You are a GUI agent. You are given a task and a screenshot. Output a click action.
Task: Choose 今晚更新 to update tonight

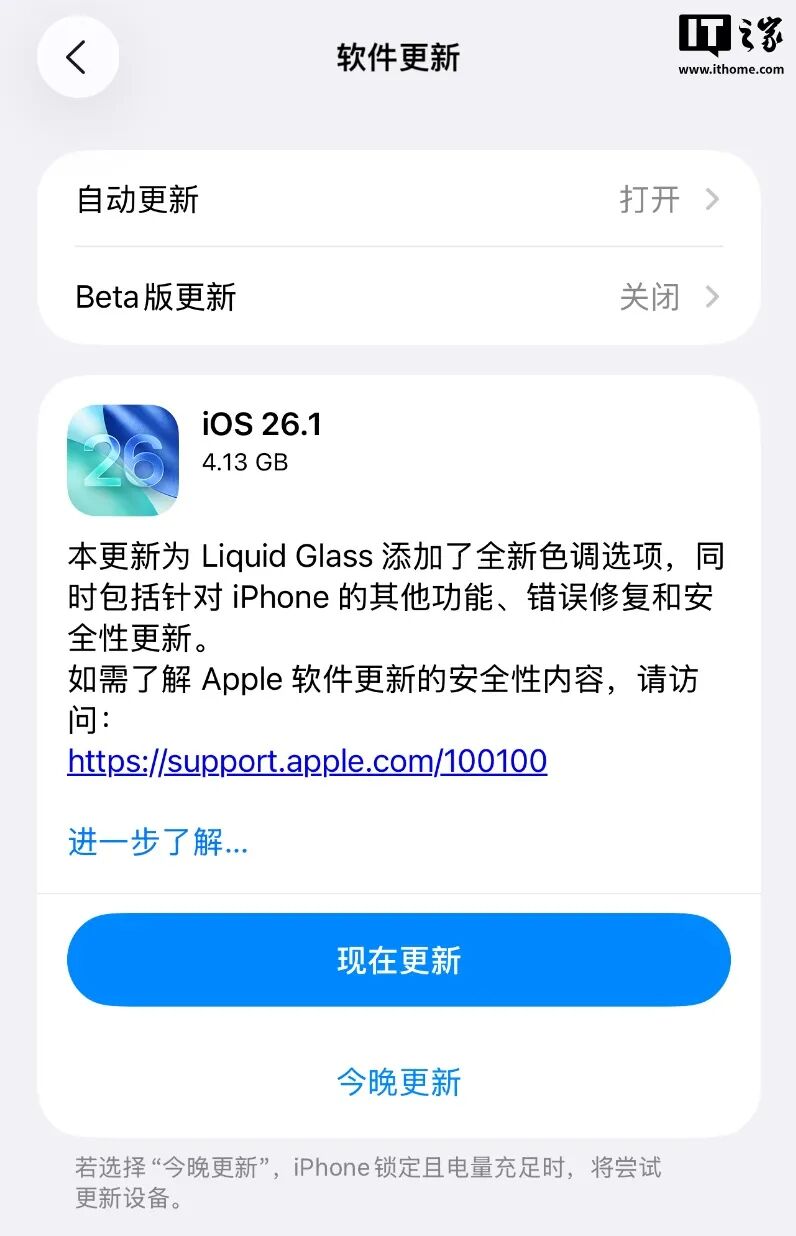tap(397, 1082)
